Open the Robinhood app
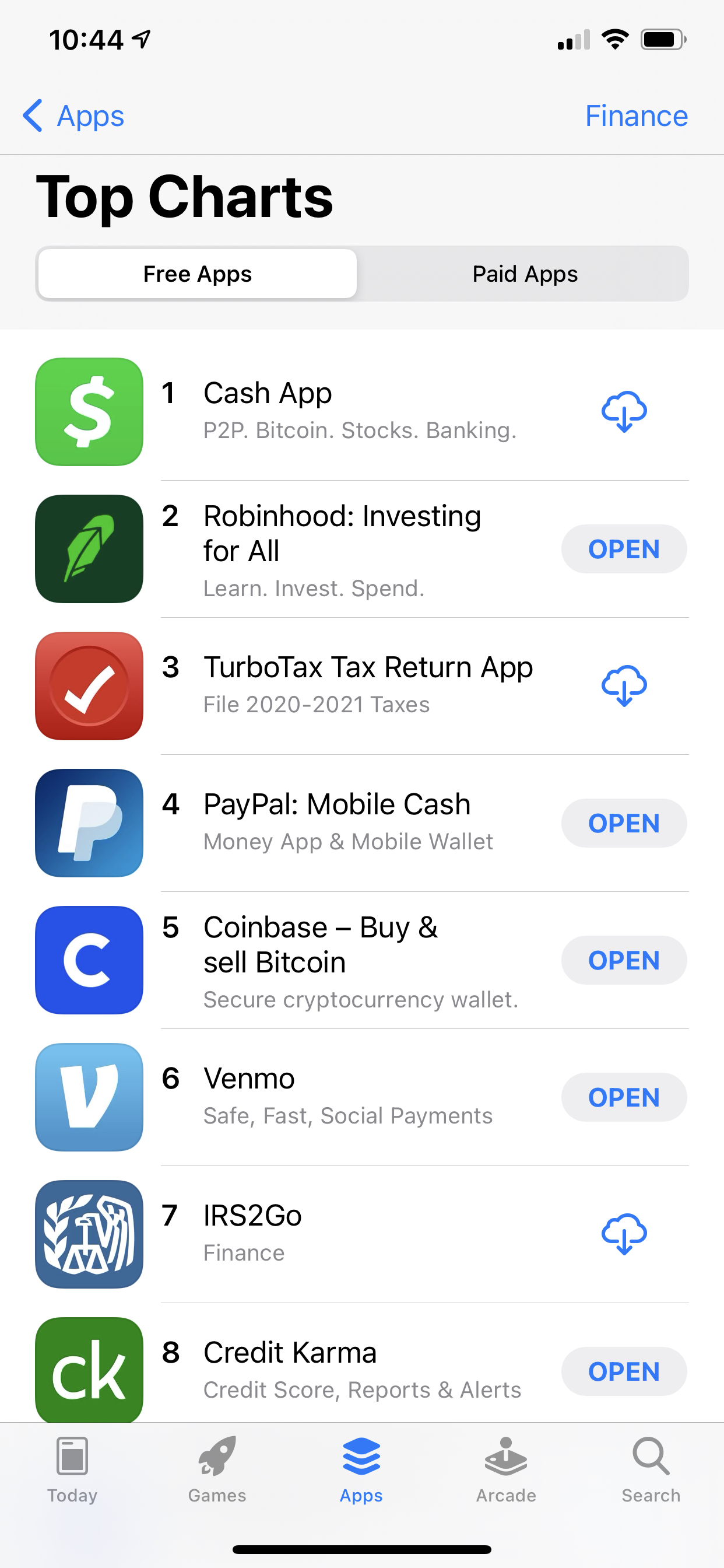The image size is (724, 1568). (624, 549)
